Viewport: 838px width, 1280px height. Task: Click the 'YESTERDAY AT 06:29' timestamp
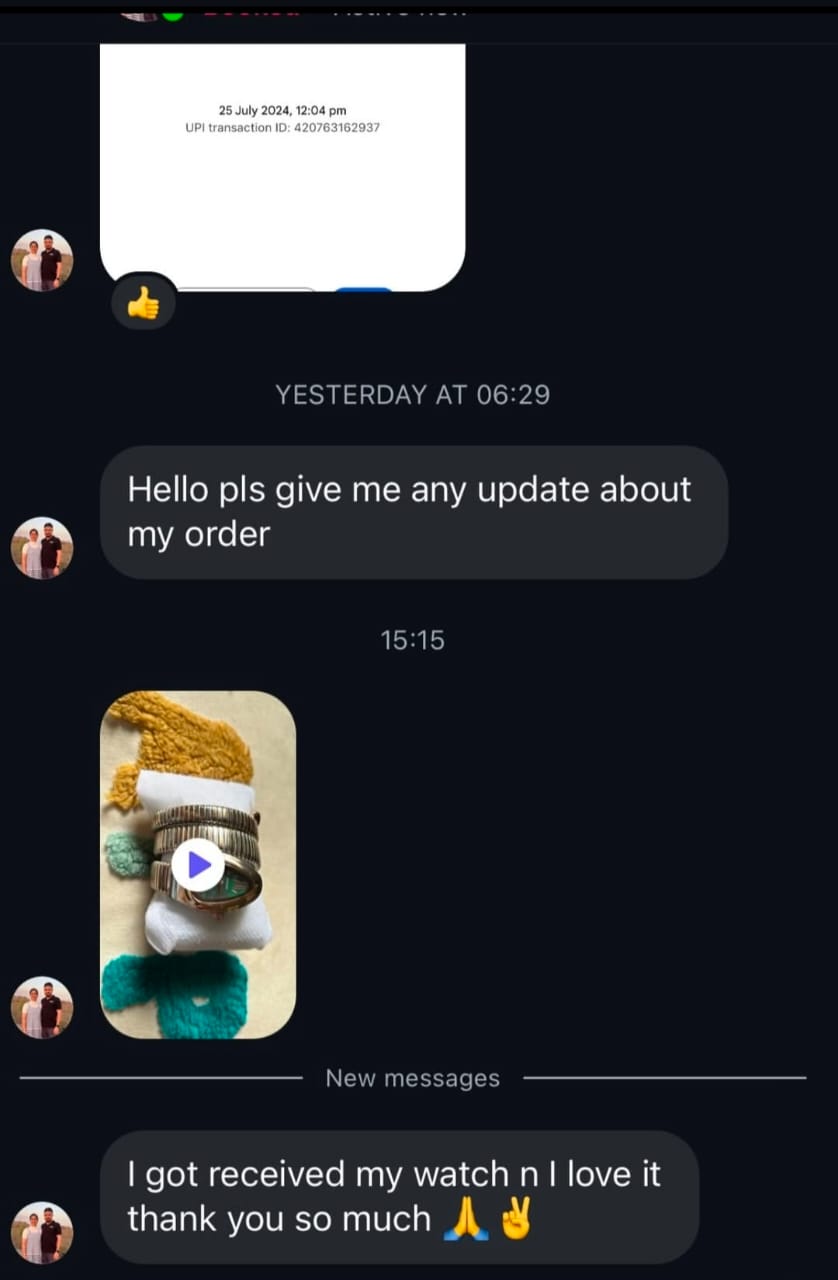click(412, 394)
